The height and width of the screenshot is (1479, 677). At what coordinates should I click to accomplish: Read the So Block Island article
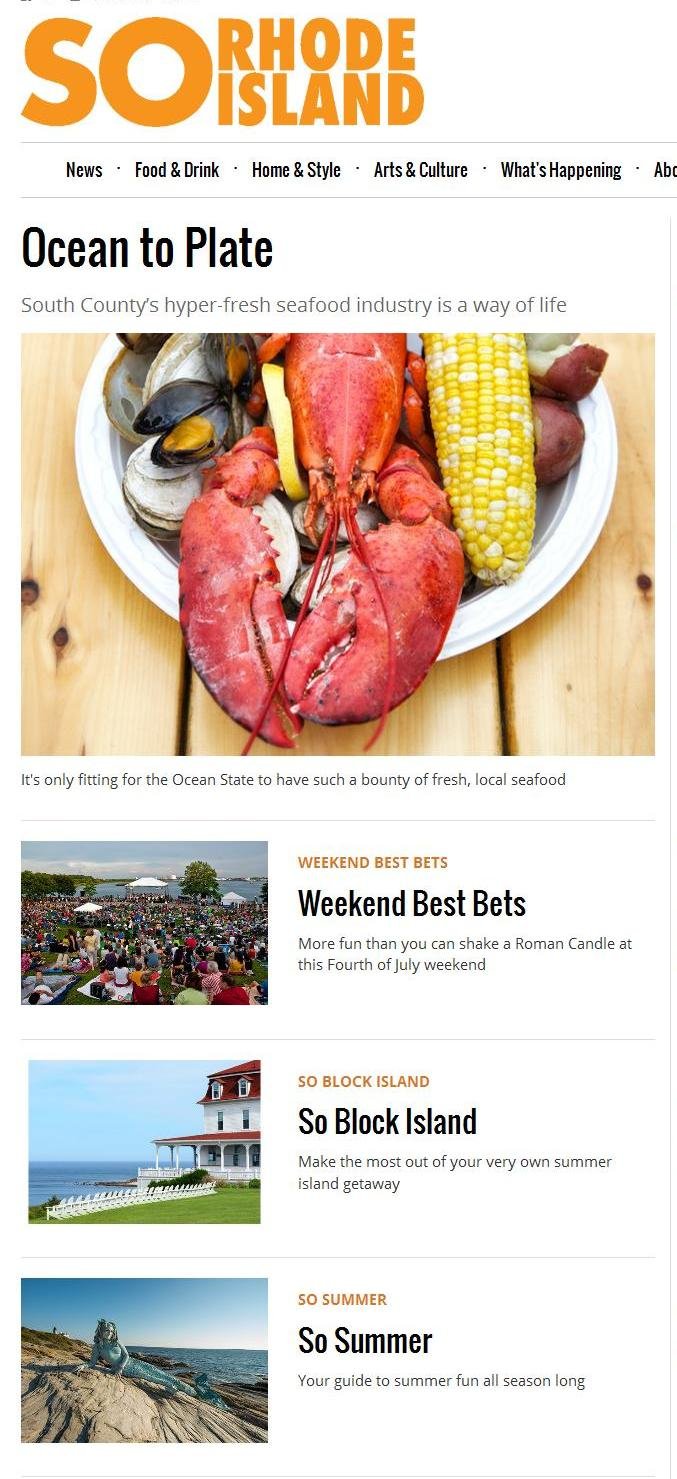coord(387,1122)
